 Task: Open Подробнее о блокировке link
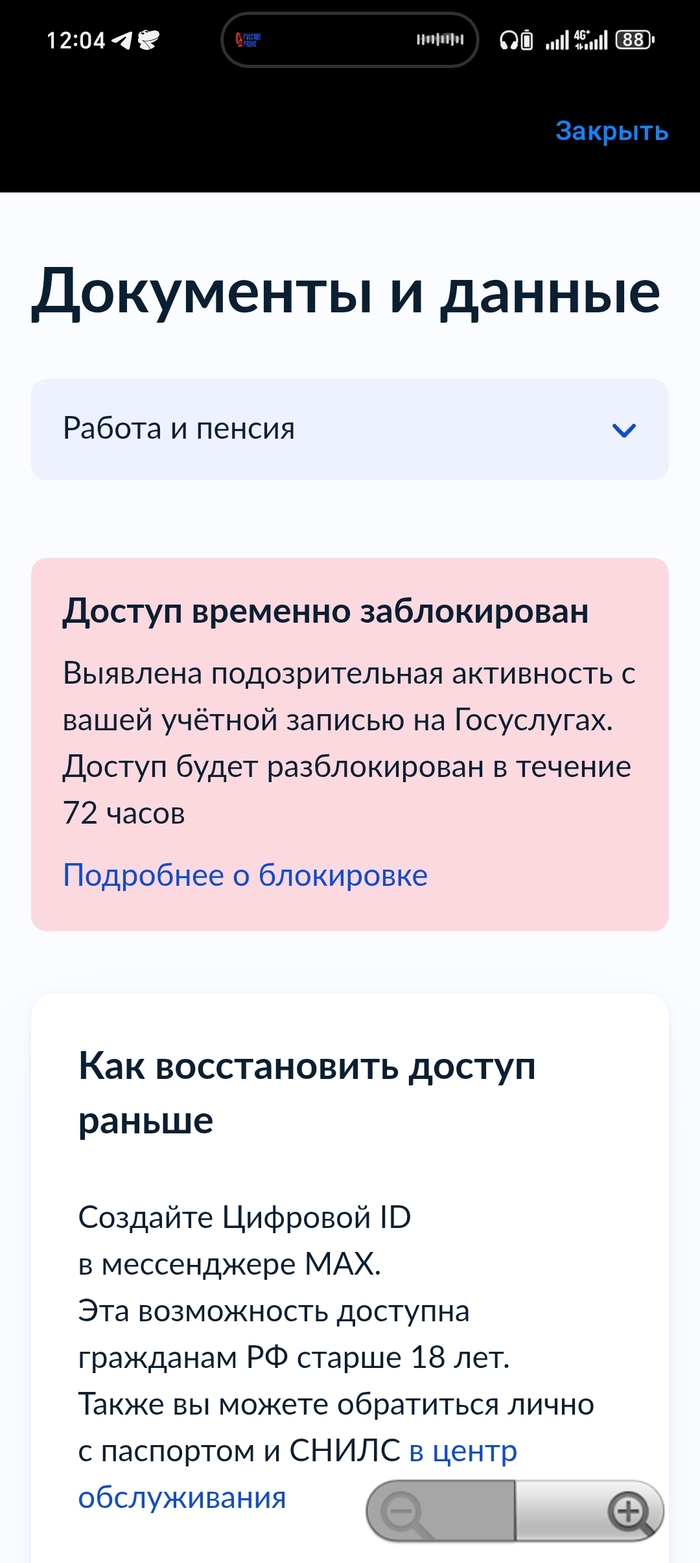245,875
